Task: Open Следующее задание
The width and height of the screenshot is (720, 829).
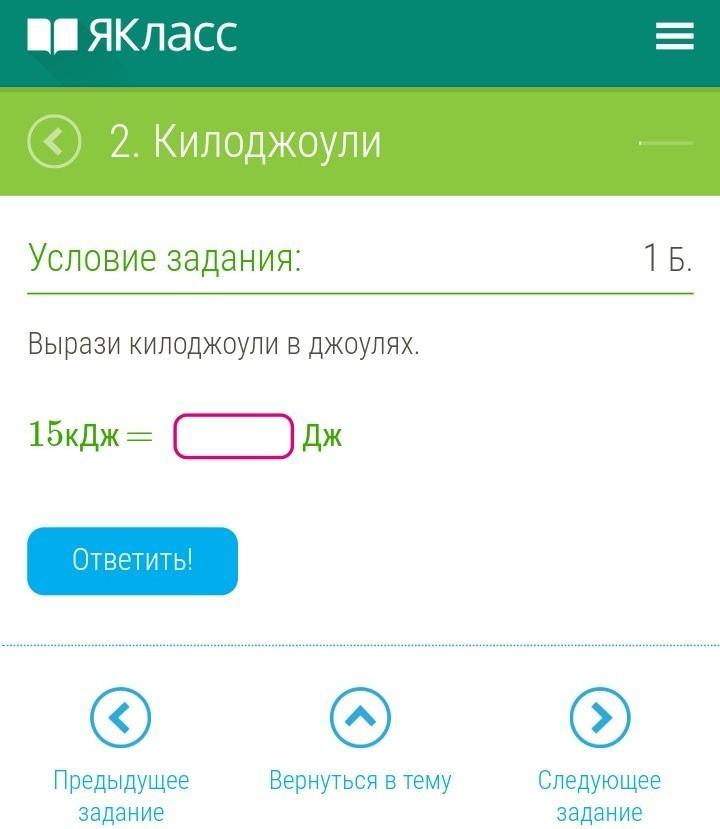Action: [x=599, y=719]
